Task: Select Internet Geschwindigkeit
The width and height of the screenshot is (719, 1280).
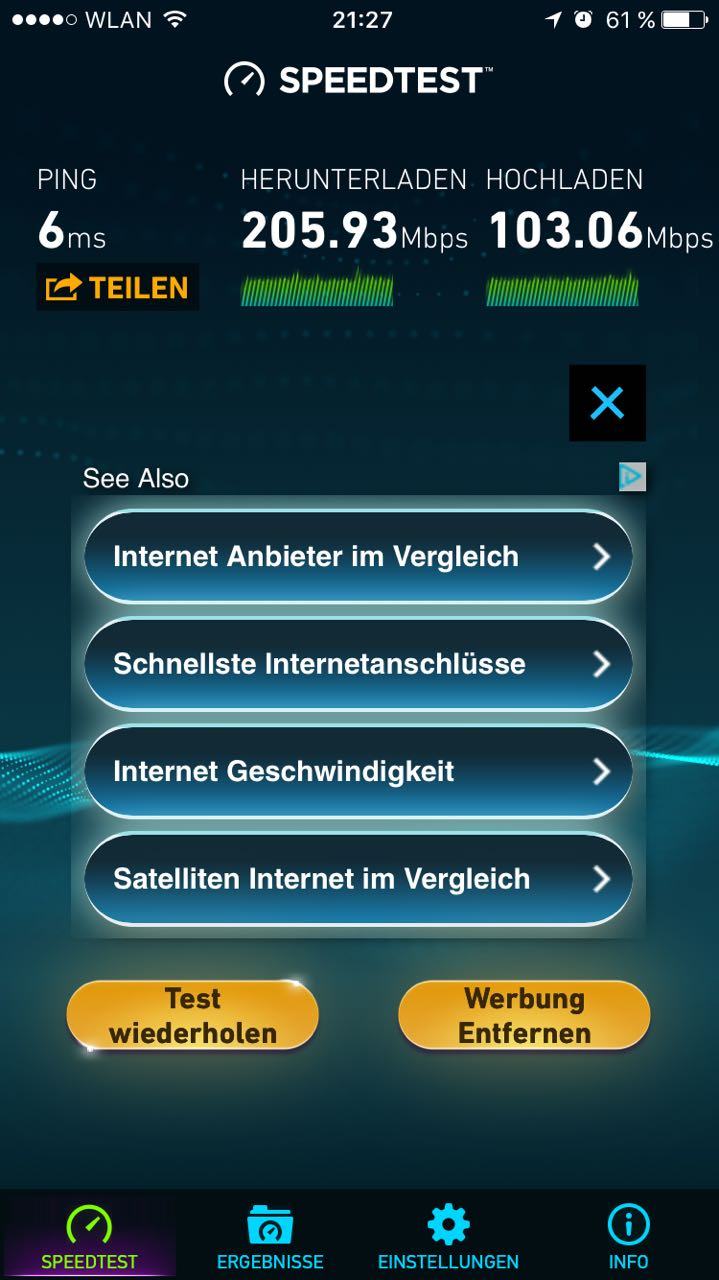Action: (x=358, y=772)
